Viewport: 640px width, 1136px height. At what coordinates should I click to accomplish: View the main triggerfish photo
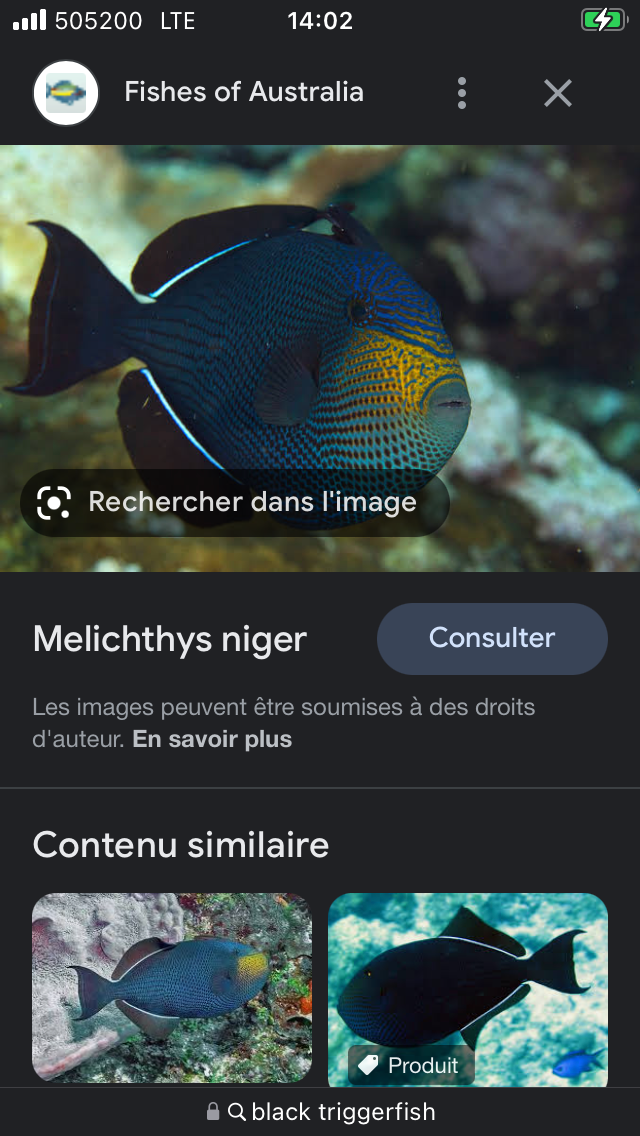pyautogui.click(x=320, y=358)
